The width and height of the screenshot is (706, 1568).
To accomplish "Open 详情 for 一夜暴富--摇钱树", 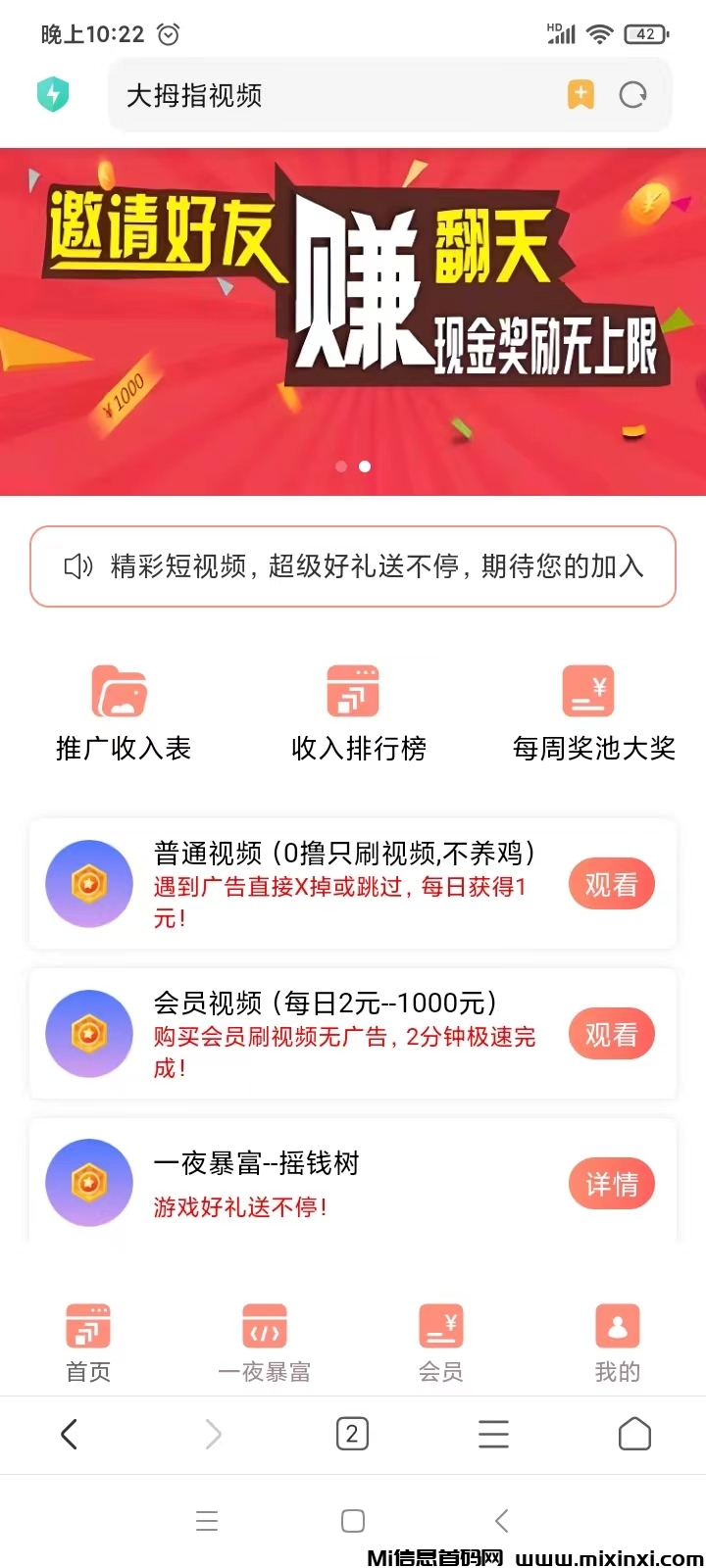I will (611, 1184).
